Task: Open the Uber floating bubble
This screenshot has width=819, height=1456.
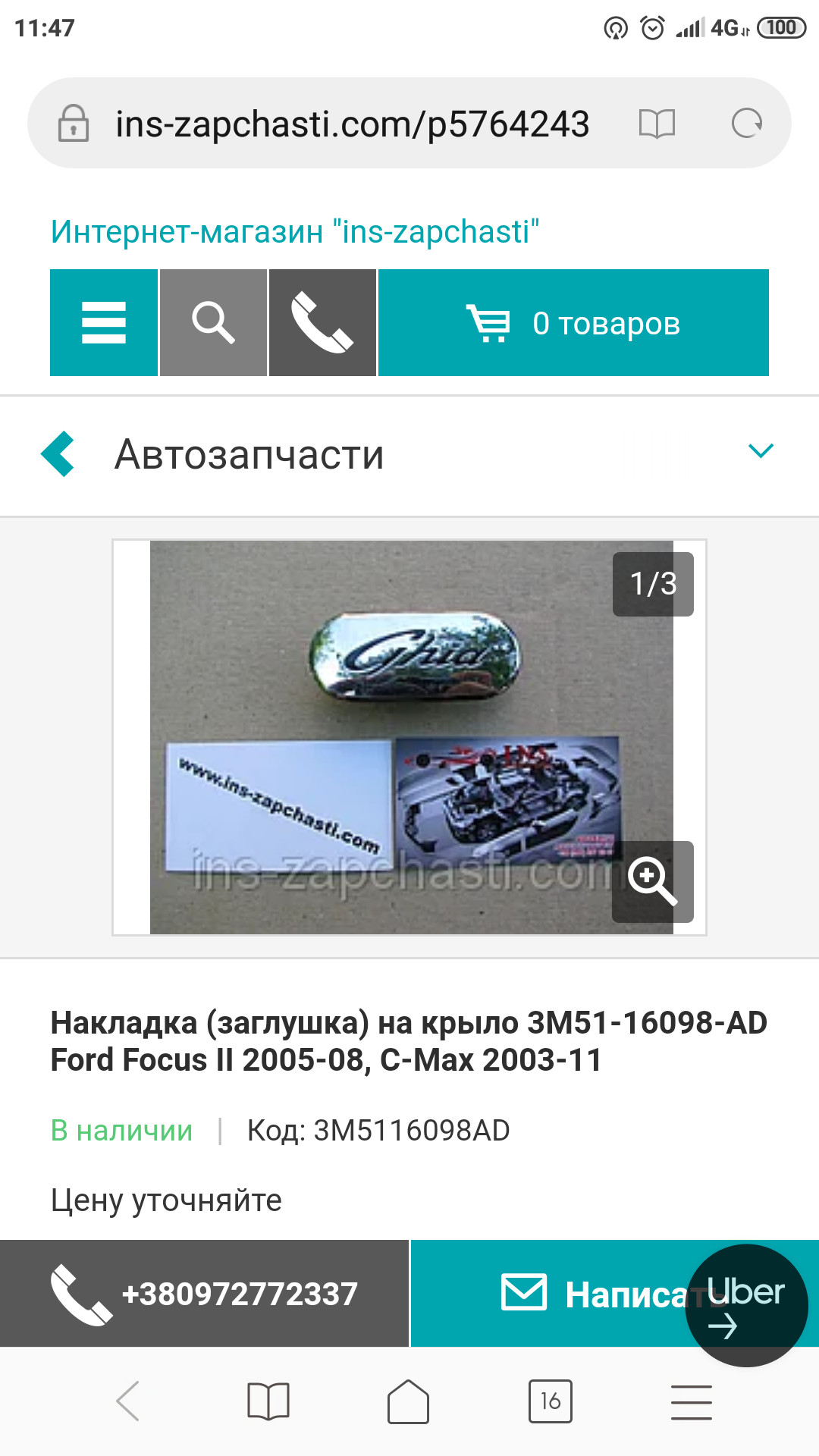Action: [x=746, y=1306]
